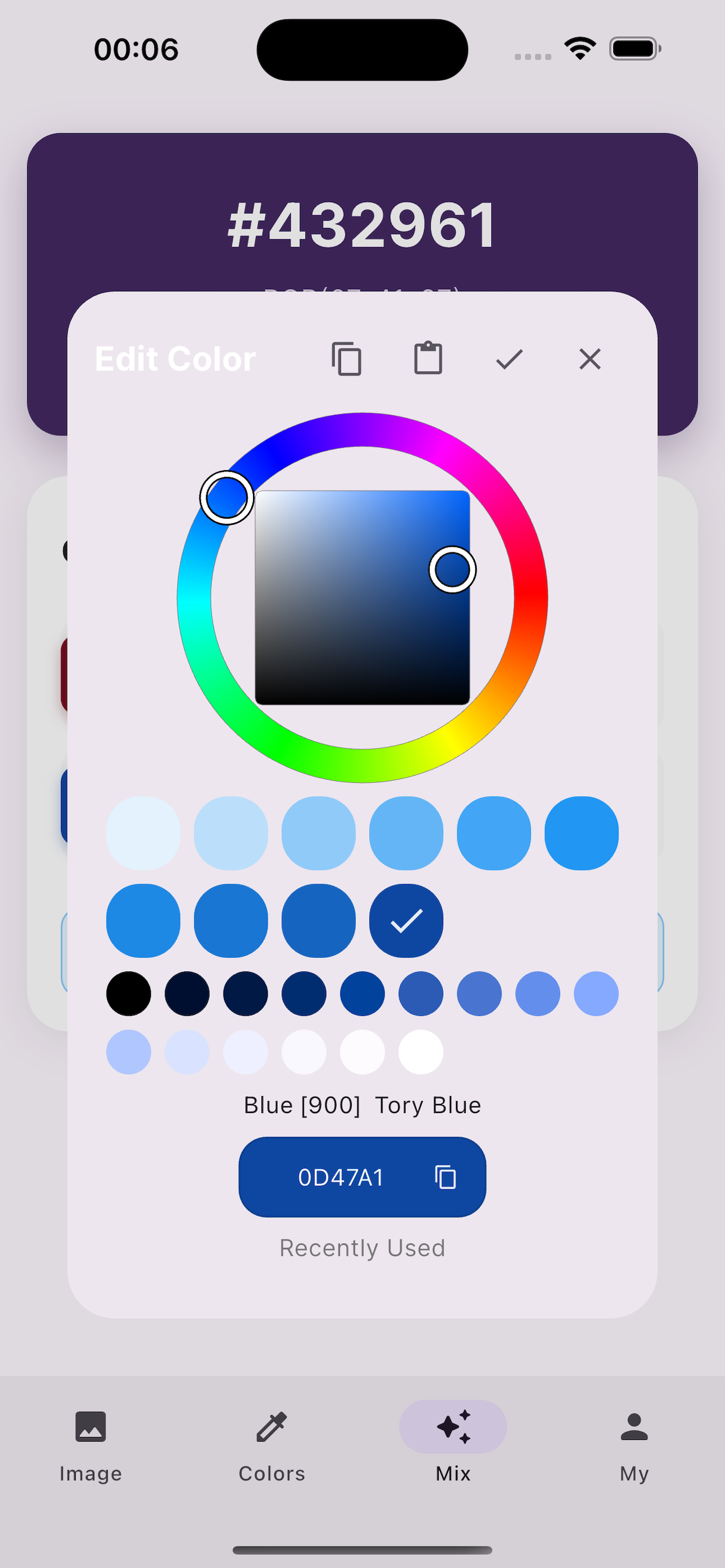
Task: Tap the #432961 color header card
Action: pos(362,225)
